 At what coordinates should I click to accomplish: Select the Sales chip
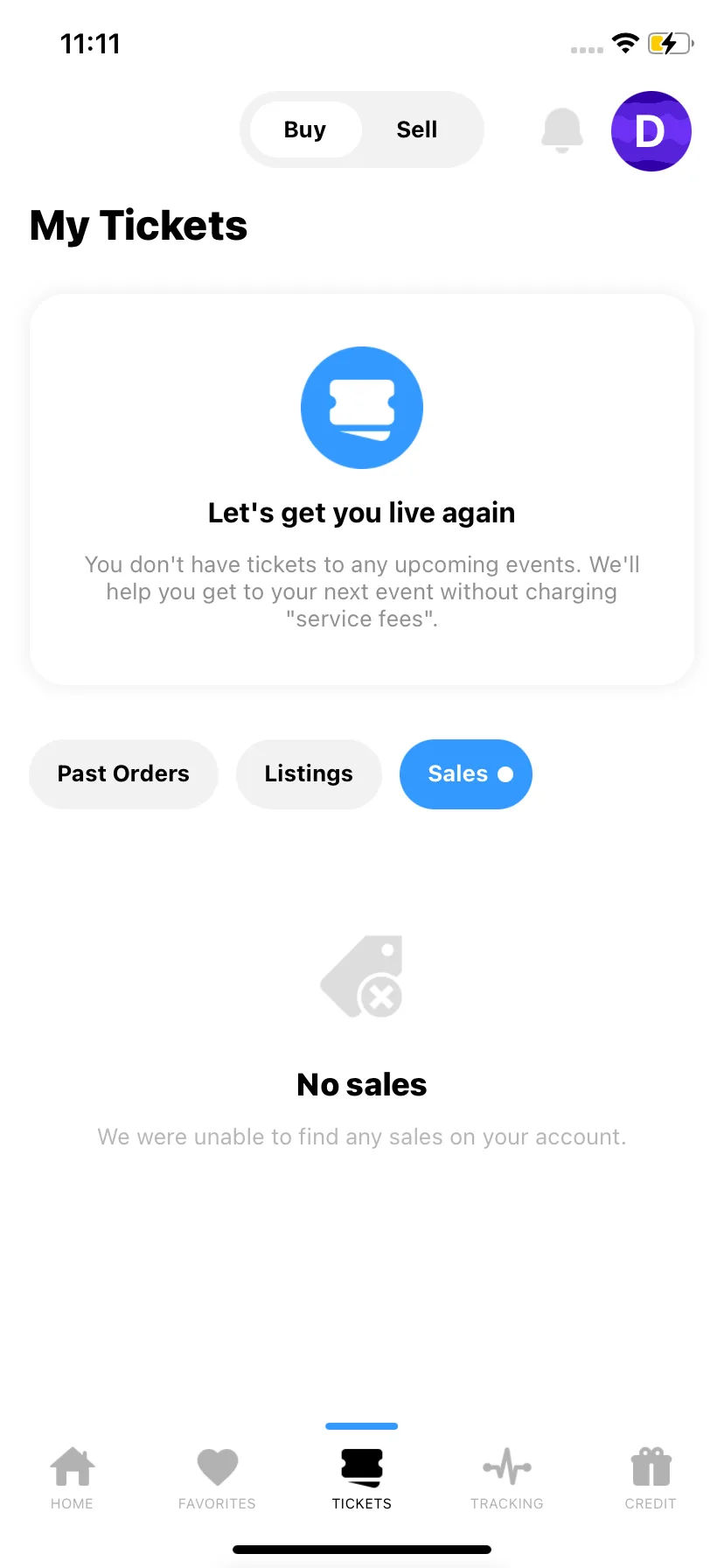click(465, 773)
